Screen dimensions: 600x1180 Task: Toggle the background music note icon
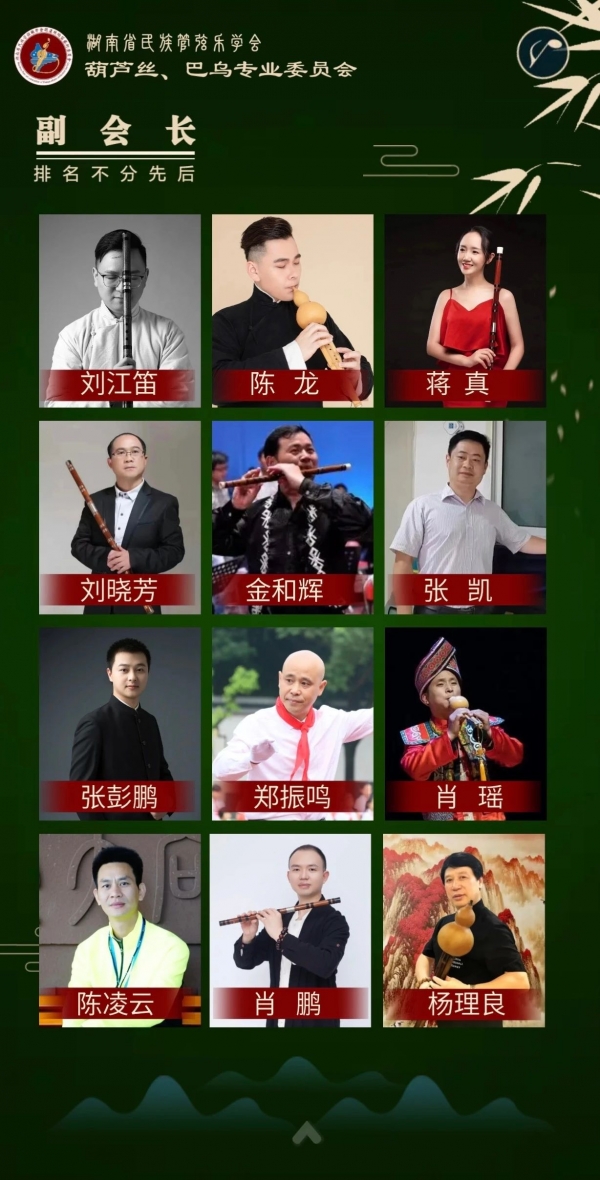pos(543,53)
